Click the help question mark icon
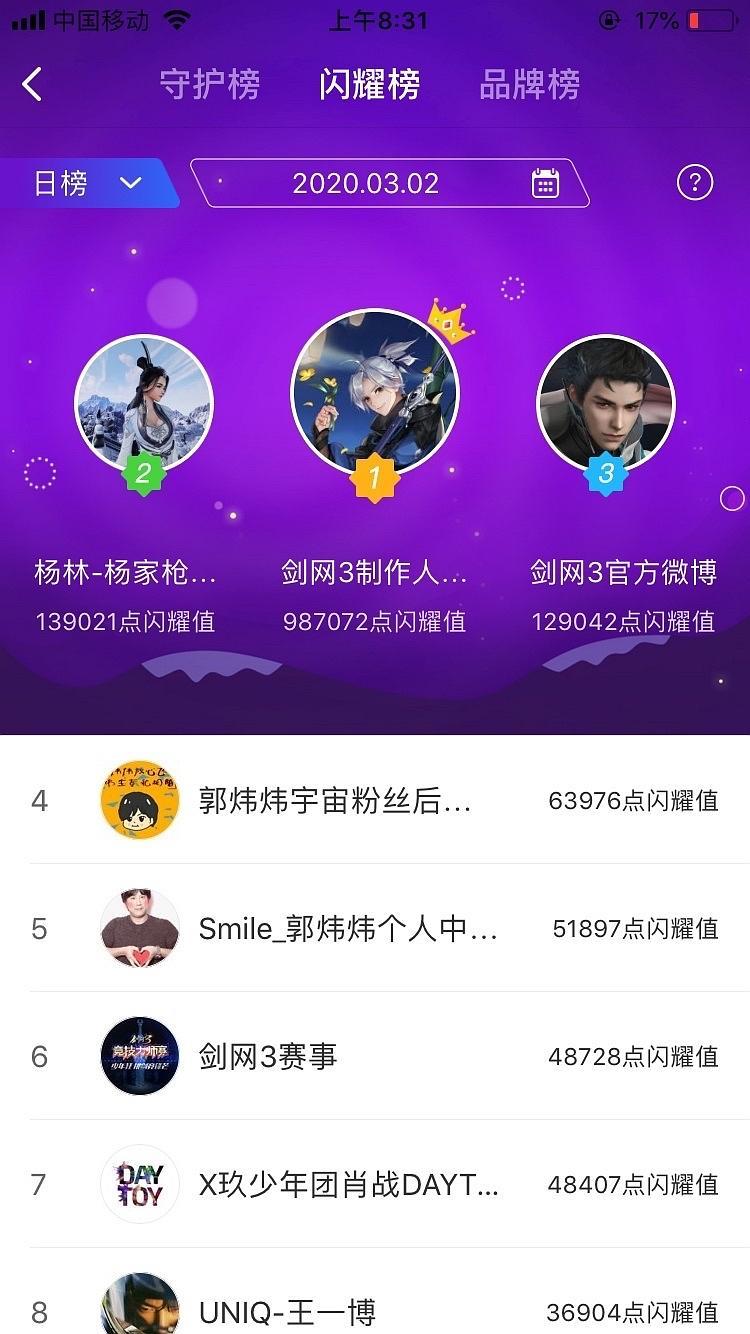 click(x=694, y=183)
